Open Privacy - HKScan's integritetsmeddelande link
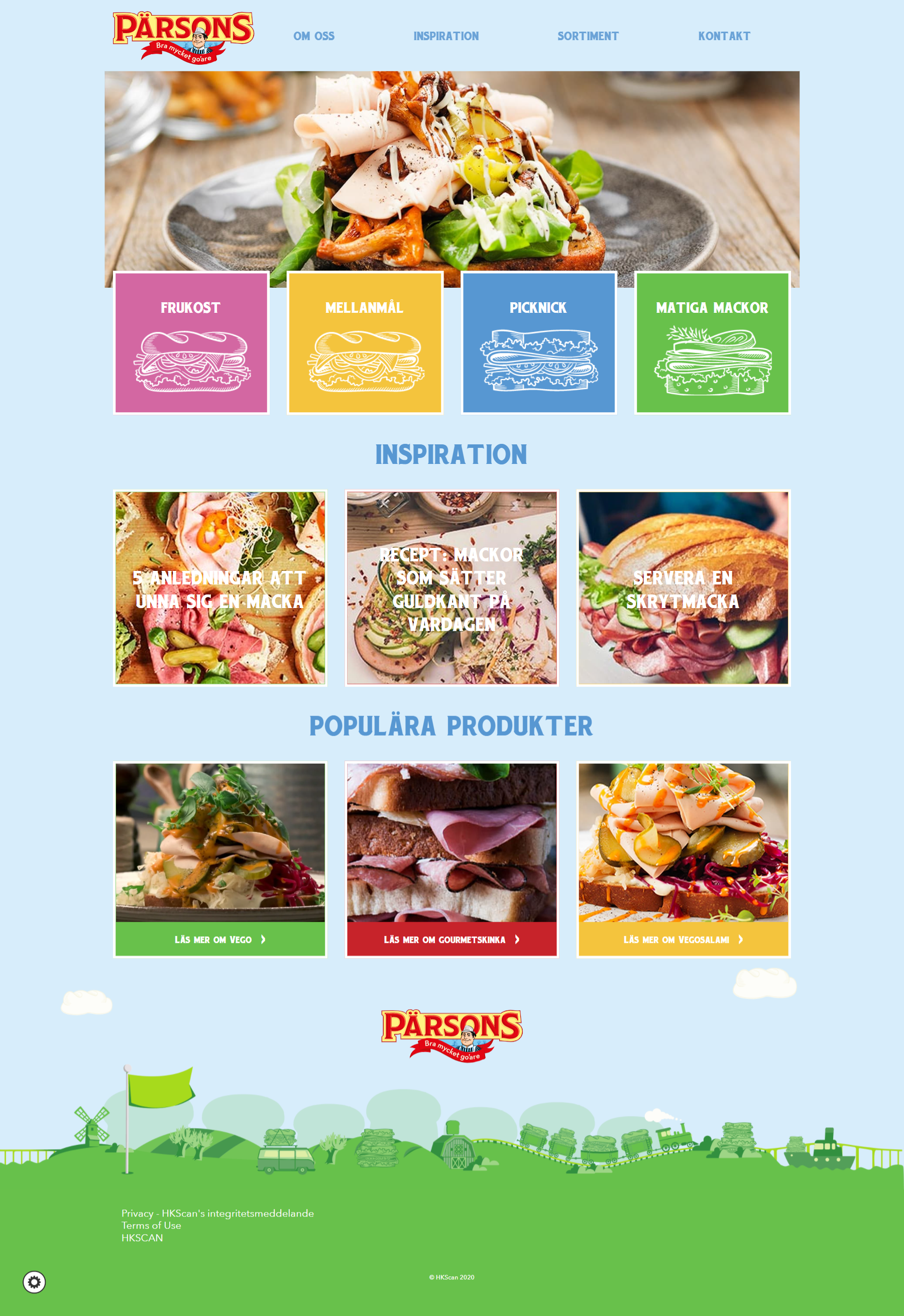The image size is (904, 1316). 217,1213
